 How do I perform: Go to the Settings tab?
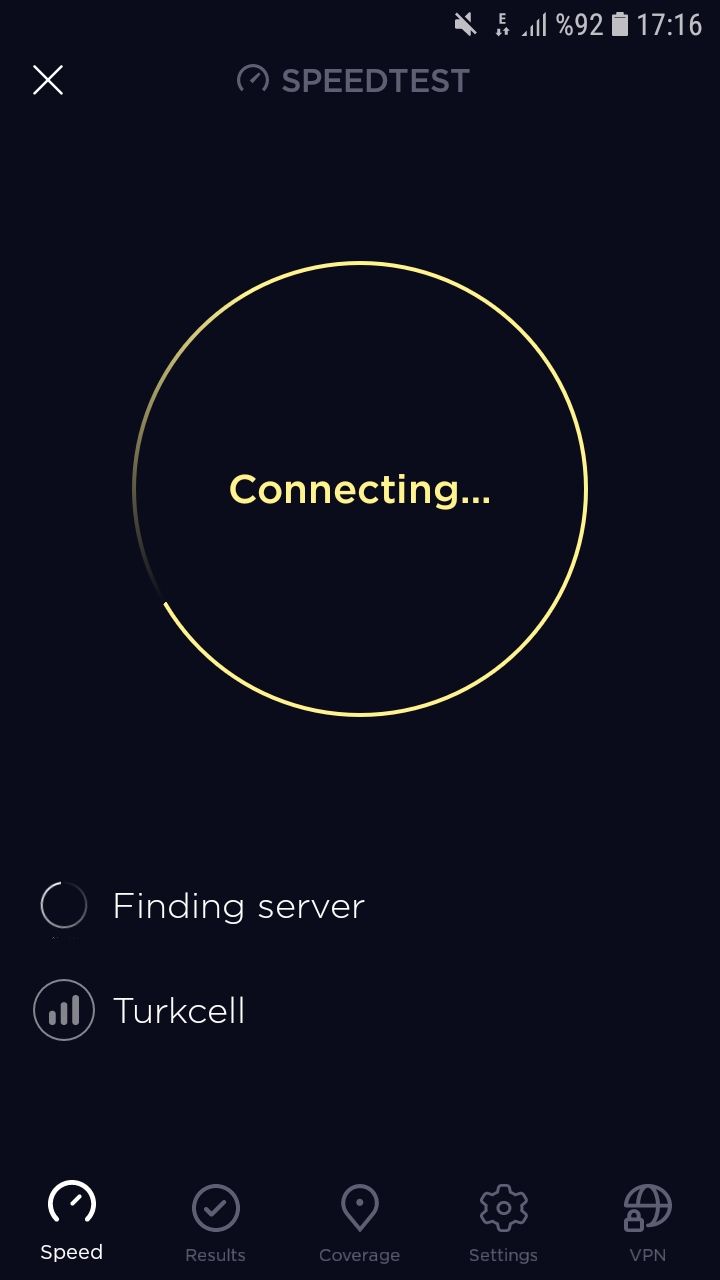[x=503, y=1224]
